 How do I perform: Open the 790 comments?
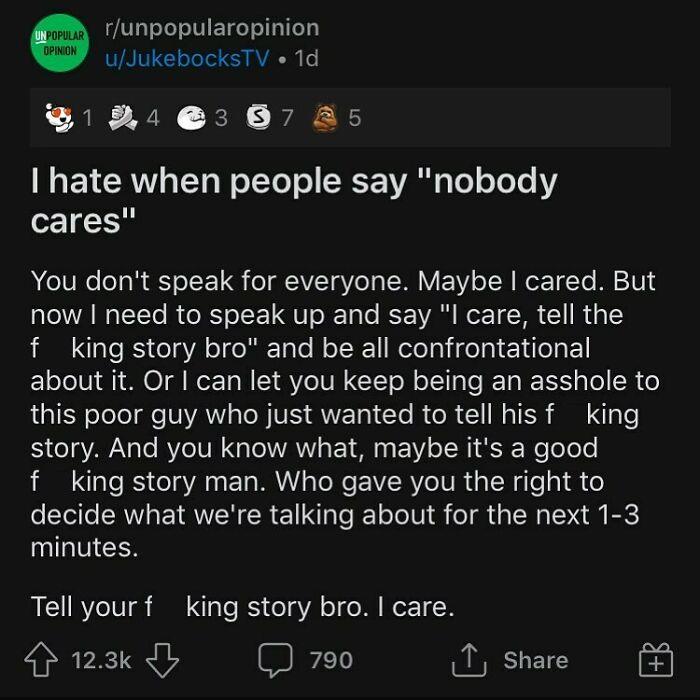[x=304, y=660]
